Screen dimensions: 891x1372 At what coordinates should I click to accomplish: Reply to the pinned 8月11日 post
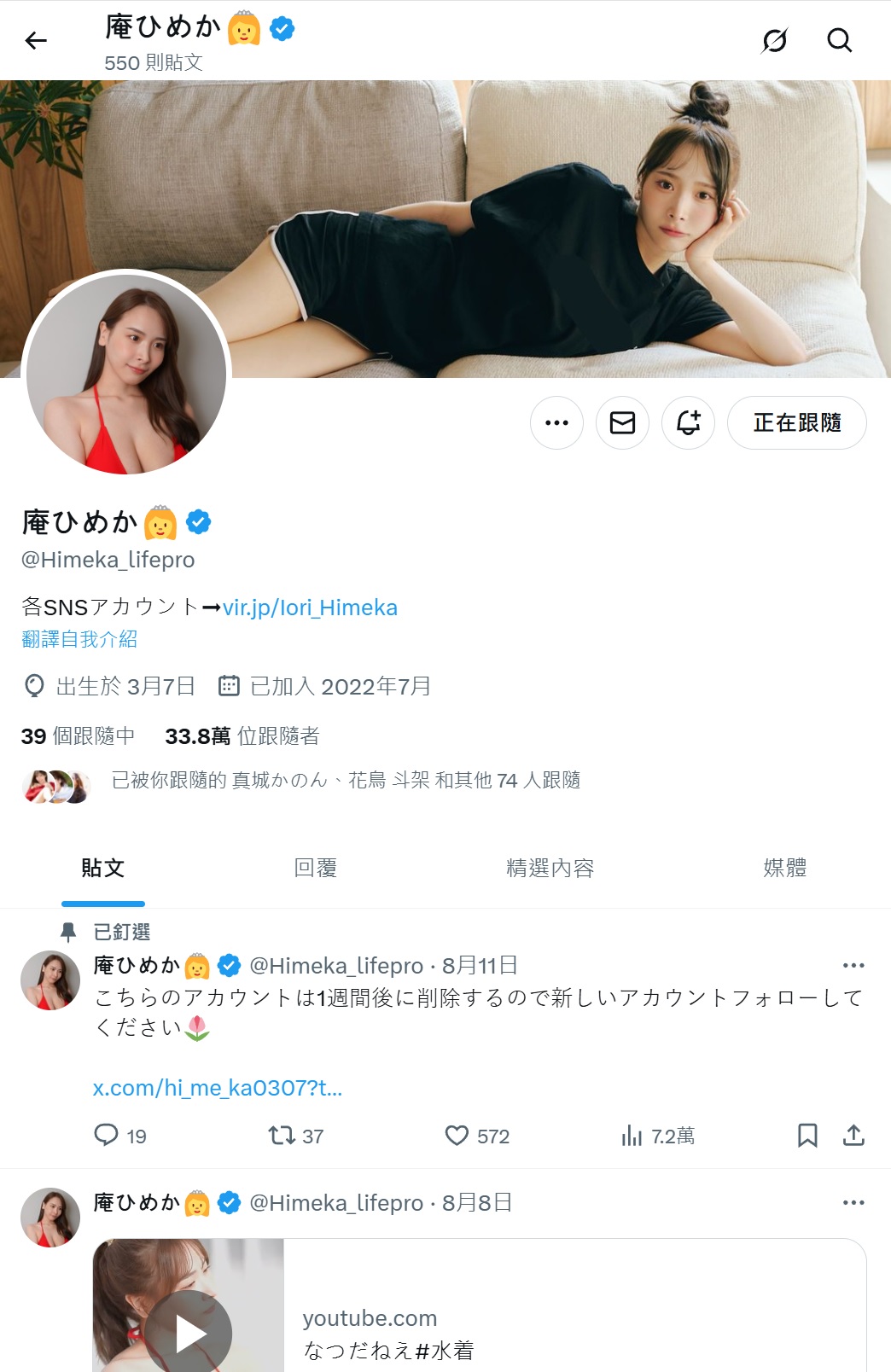coord(107,1135)
